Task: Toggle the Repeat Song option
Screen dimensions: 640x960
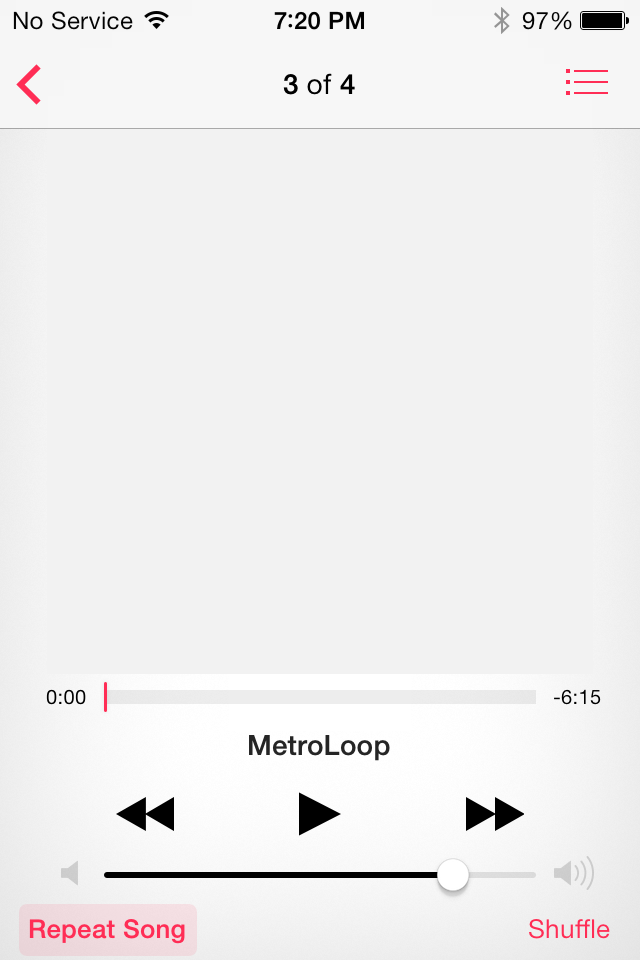Action: pos(108,930)
